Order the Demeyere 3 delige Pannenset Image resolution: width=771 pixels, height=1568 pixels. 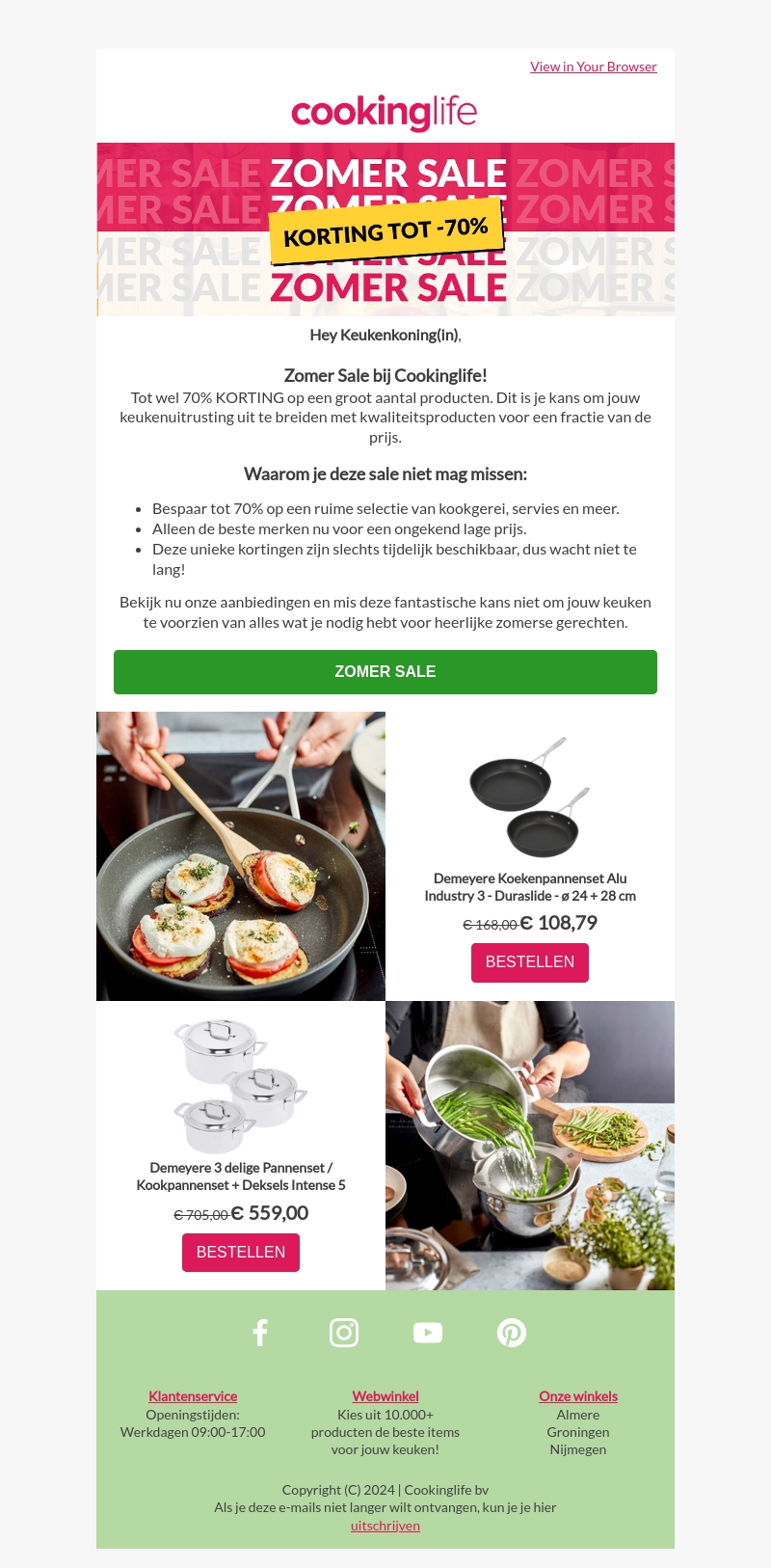pyautogui.click(x=241, y=1252)
